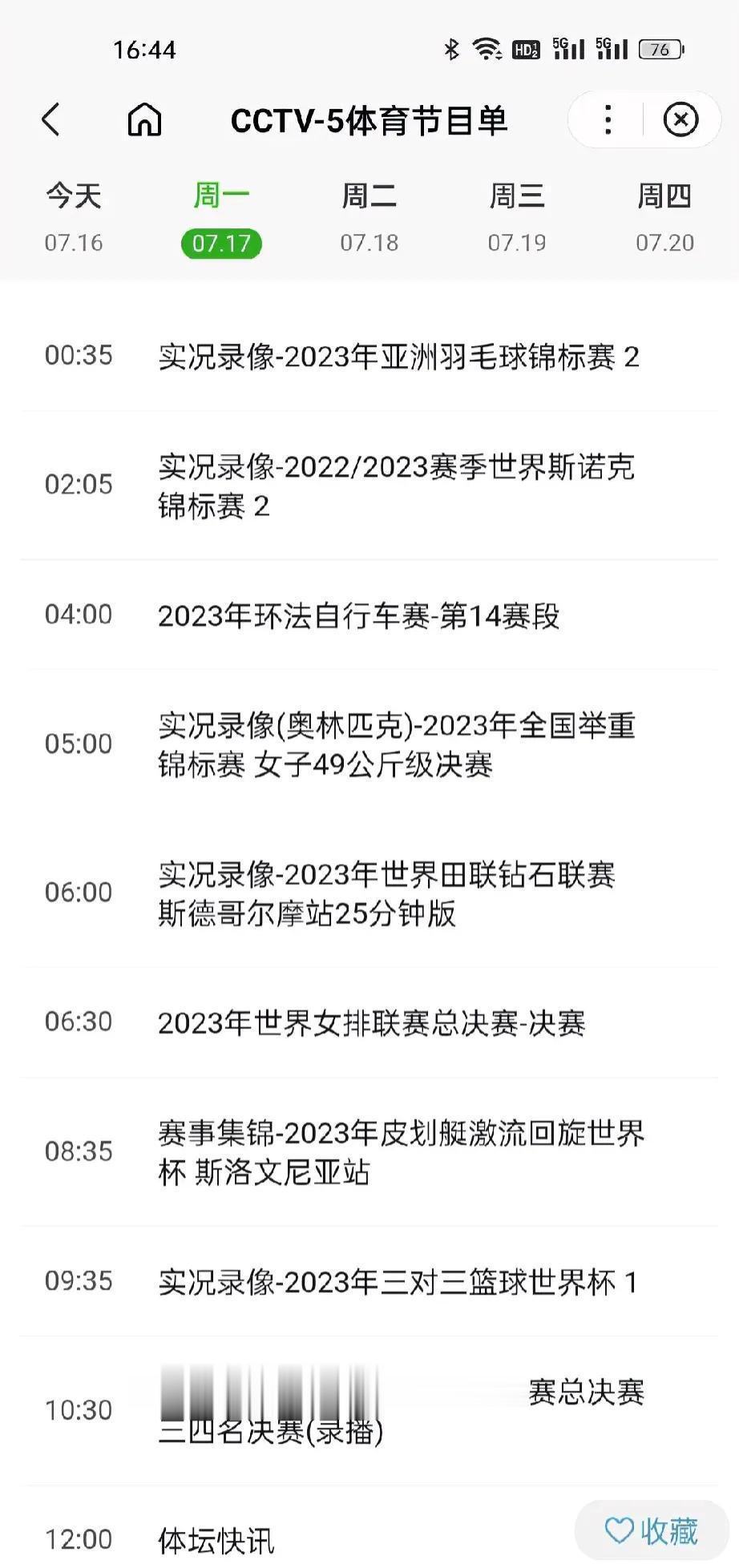This screenshot has width=739, height=1568.
Task: Tap 收藏 to favorite this page
Action: click(651, 1530)
